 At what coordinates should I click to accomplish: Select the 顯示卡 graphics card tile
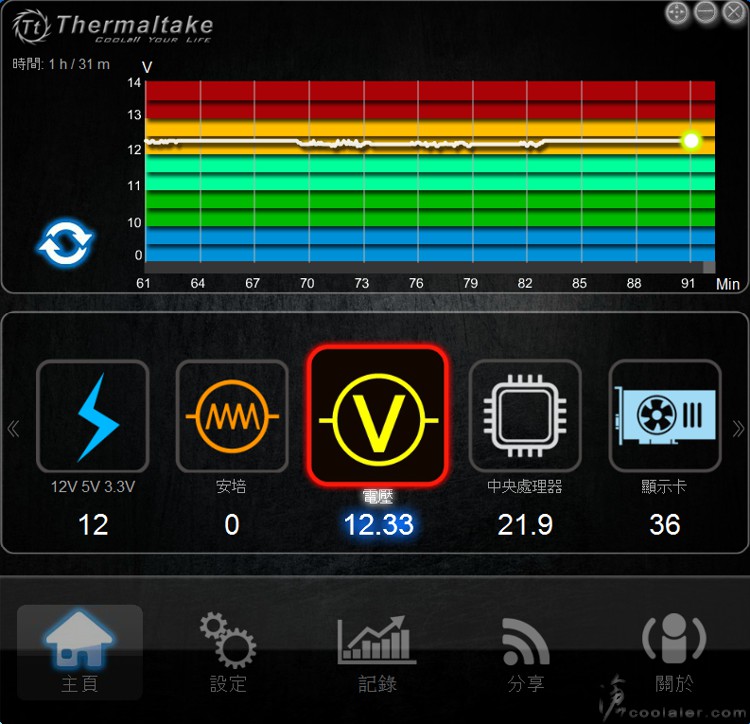tap(664, 415)
